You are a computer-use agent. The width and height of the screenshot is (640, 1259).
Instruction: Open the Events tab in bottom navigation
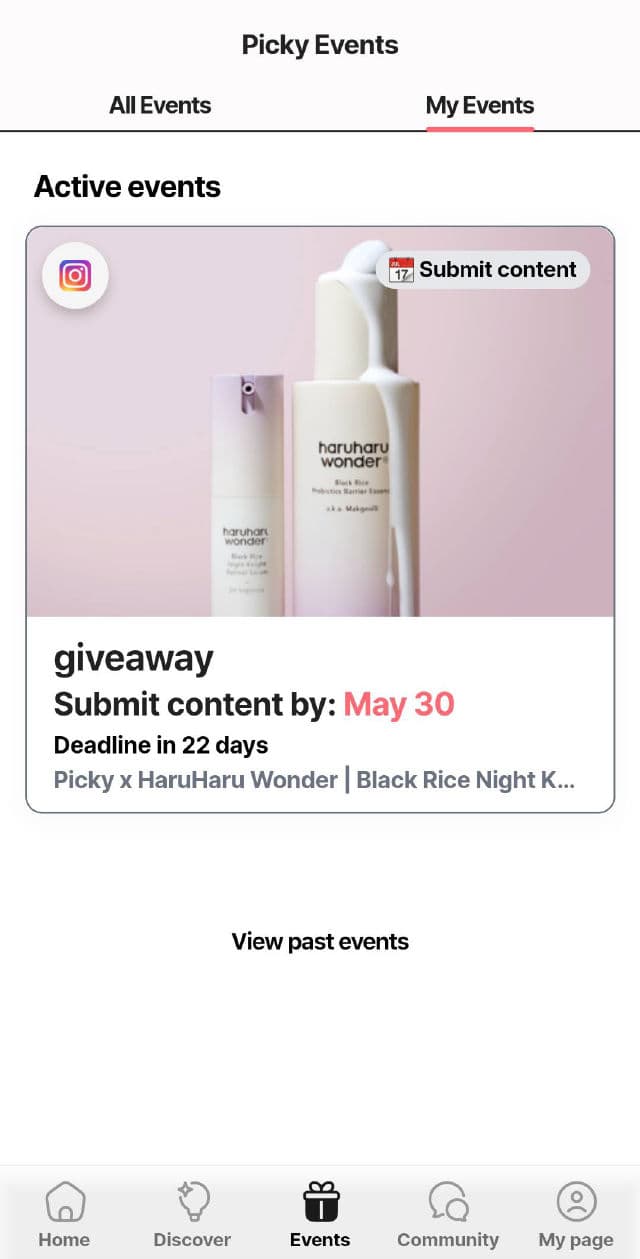pyautogui.click(x=320, y=1214)
